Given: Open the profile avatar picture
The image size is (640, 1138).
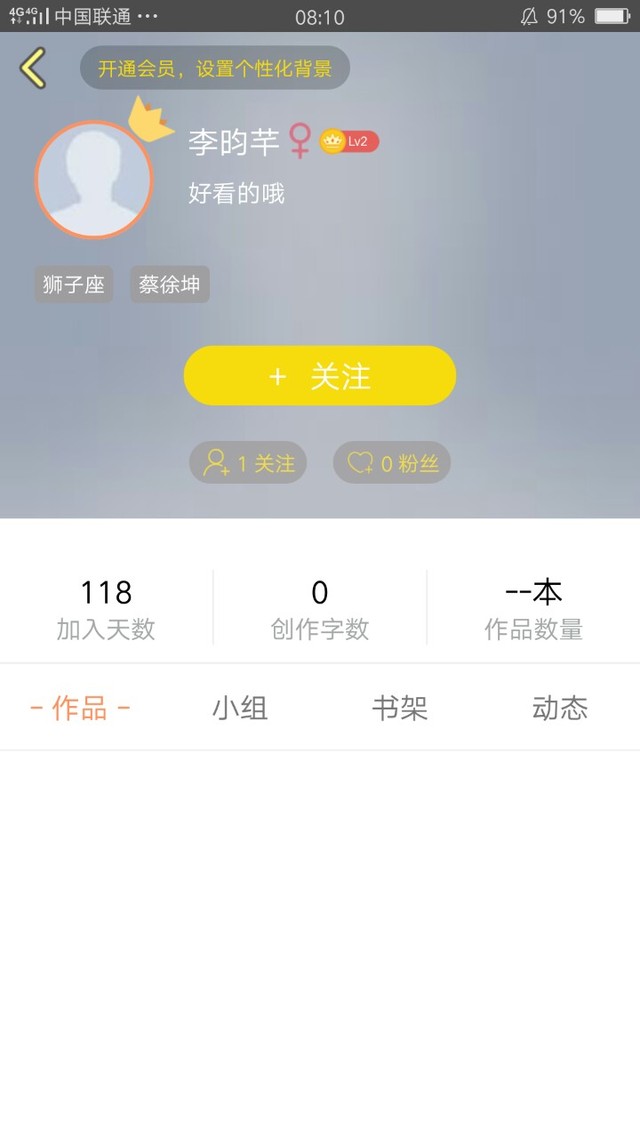Looking at the screenshot, I should tap(94, 179).
